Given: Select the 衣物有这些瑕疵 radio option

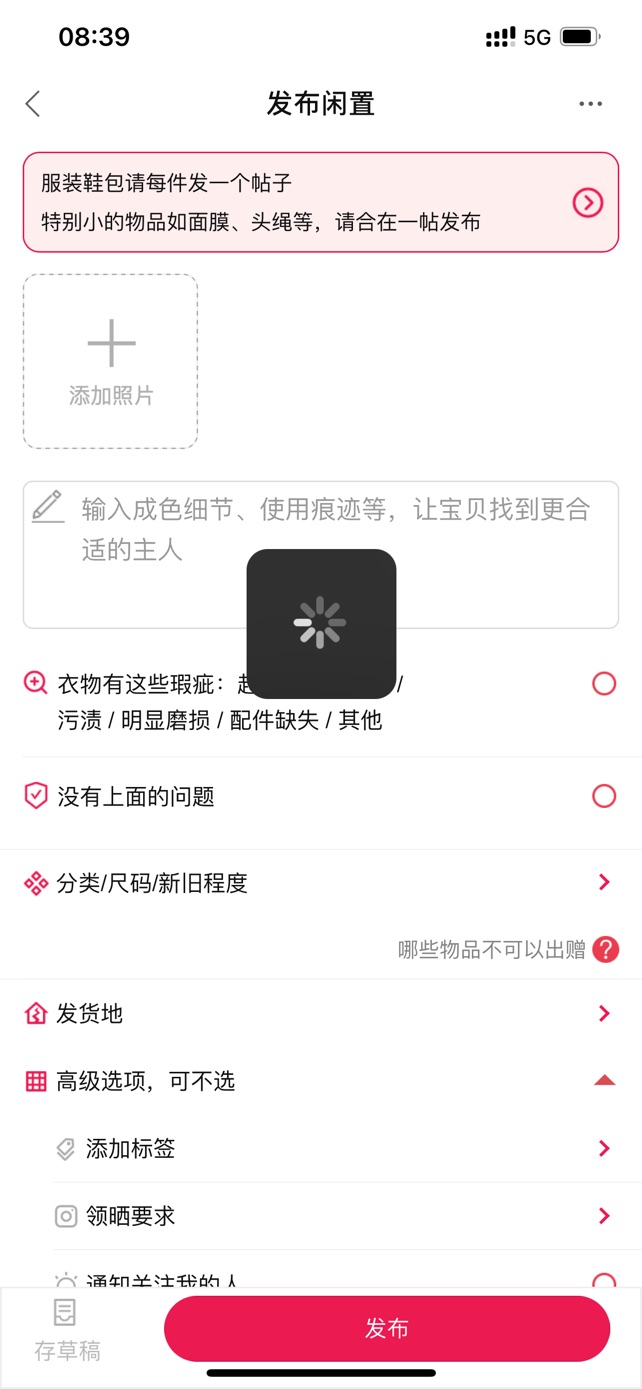Looking at the screenshot, I should click(603, 684).
